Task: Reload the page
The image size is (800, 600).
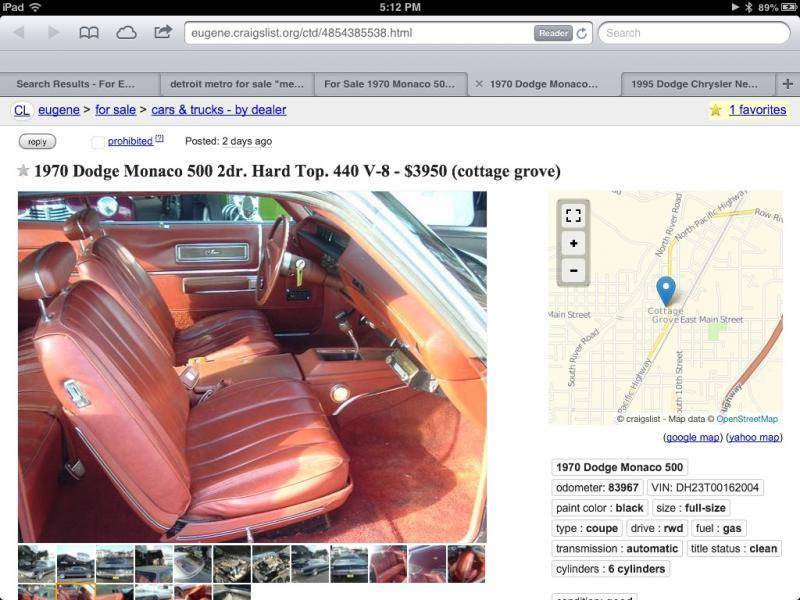Action: click(x=582, y=33)
